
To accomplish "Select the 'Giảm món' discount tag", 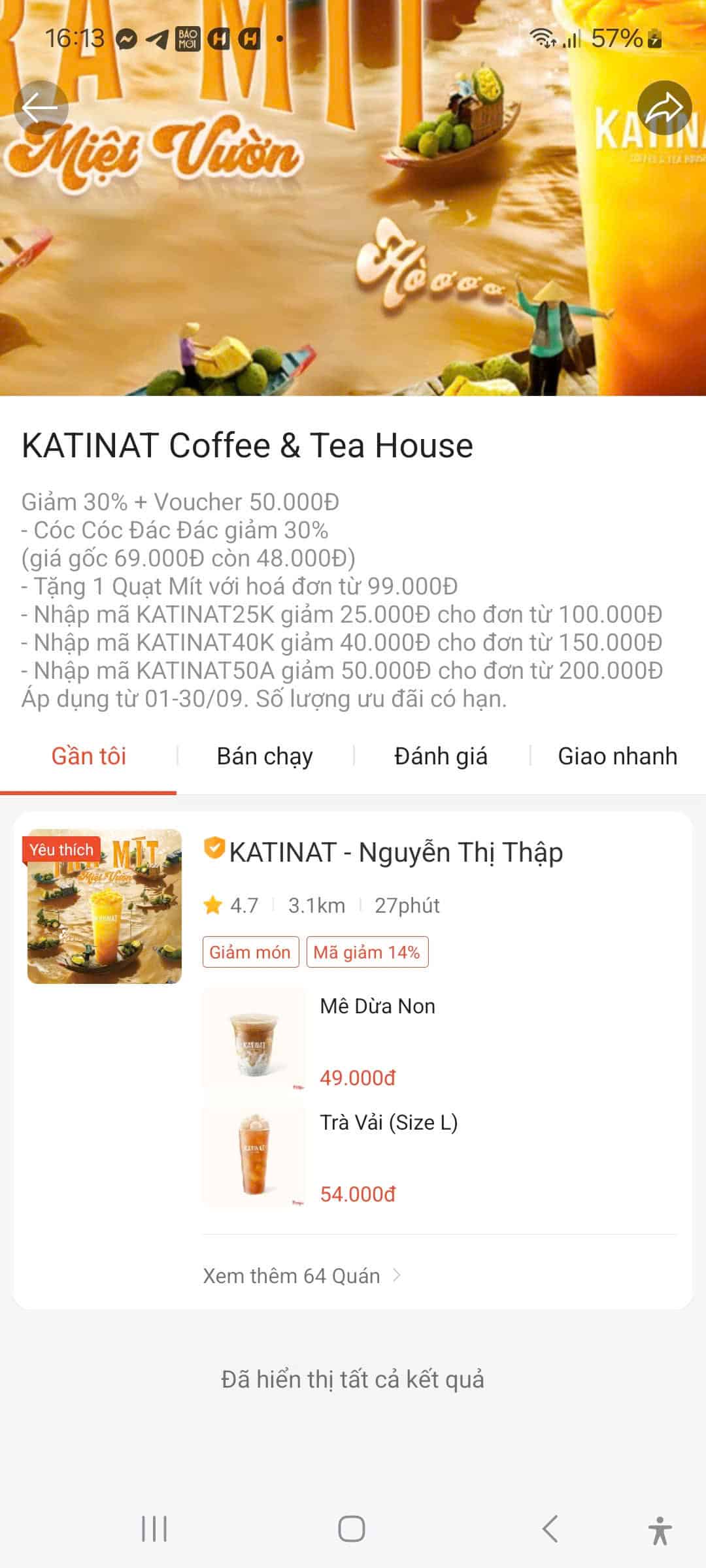I will pyautogui.click(x=250, y=952).
